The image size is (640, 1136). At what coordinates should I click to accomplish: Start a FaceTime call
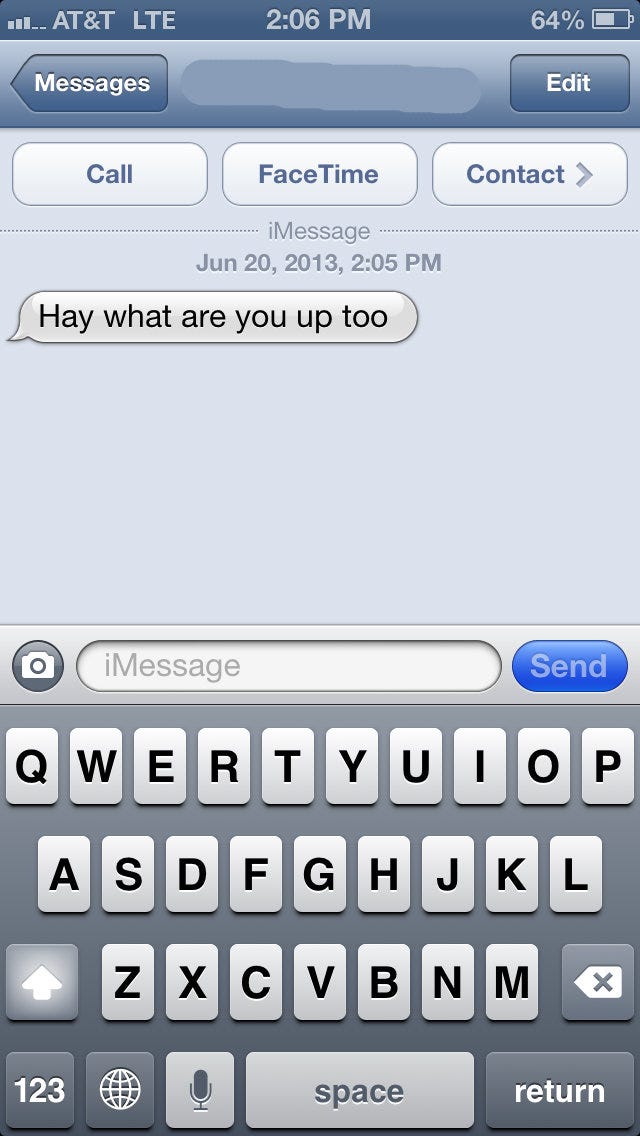[320, 174]
